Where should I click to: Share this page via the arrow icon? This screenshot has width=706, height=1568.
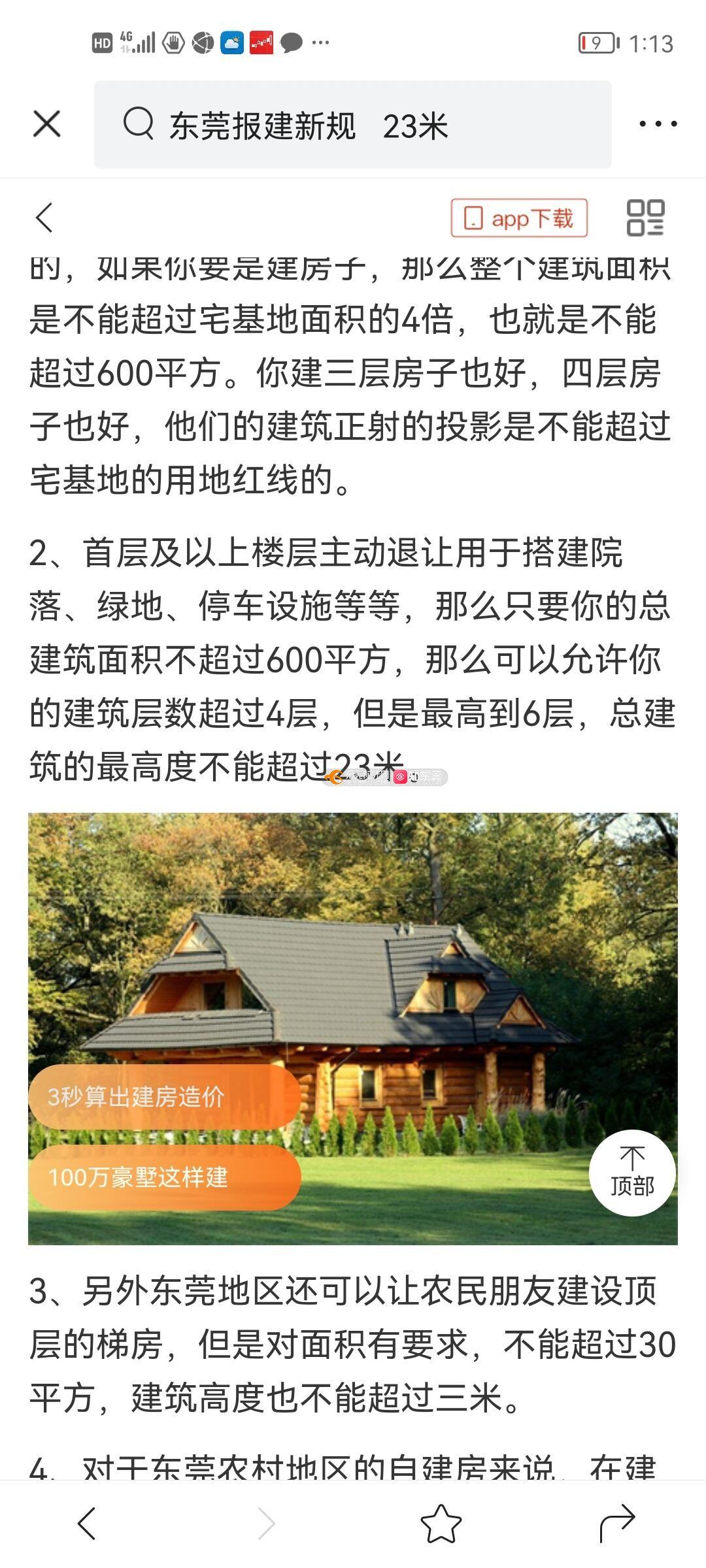(x=617, y=1524)
